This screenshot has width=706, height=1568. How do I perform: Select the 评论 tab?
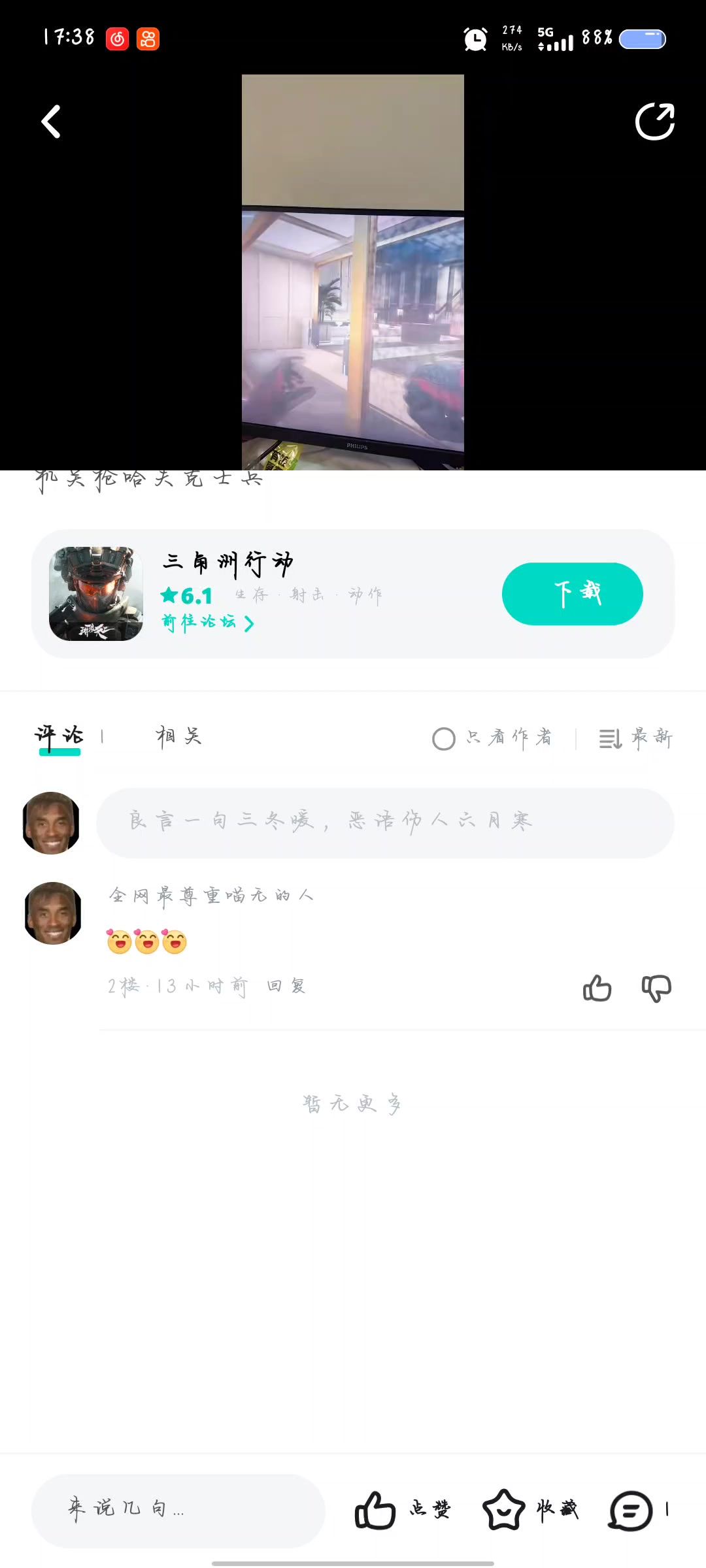click(x=59, y=737)
